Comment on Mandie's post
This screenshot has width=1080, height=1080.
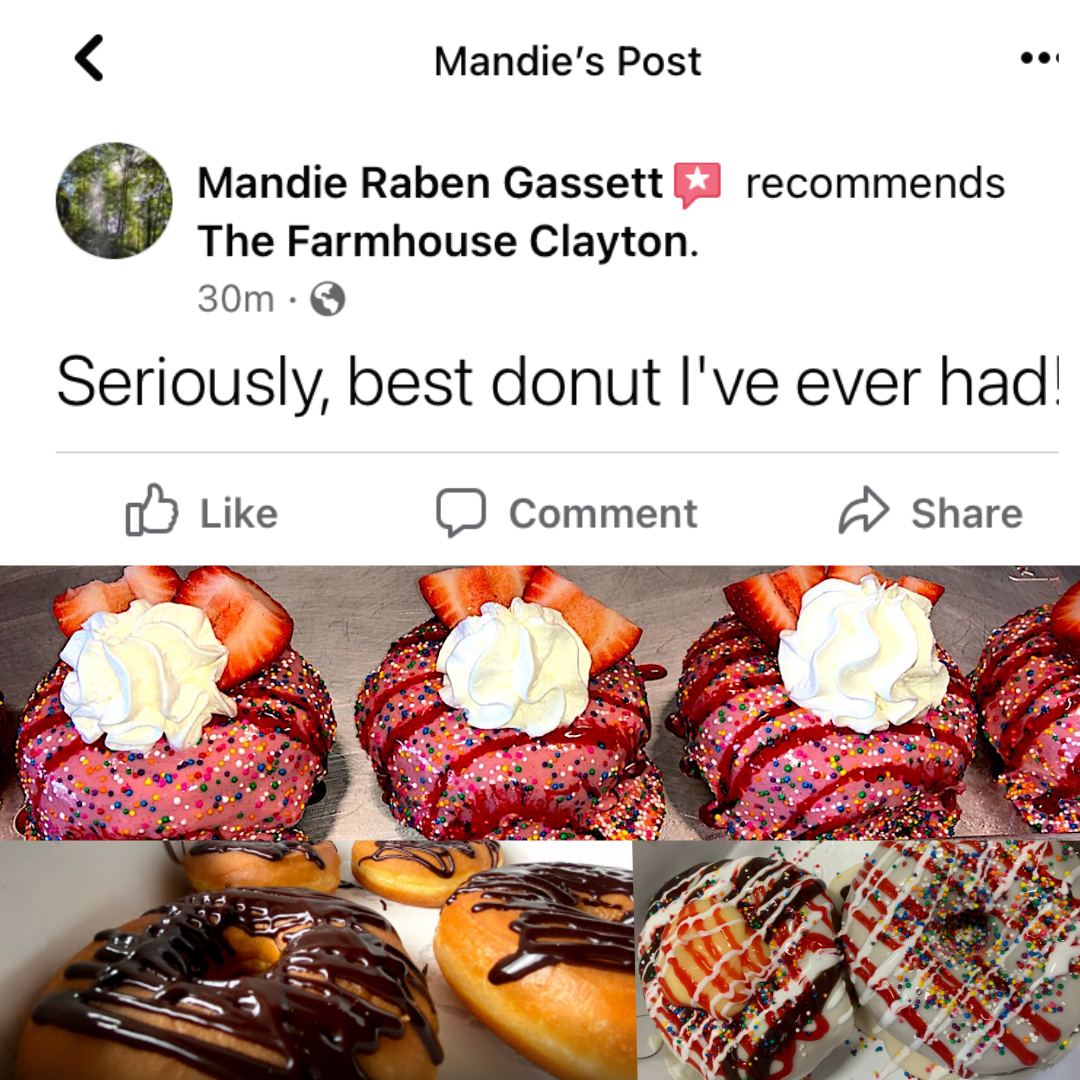pyautogui.click(x=567, y=513)
